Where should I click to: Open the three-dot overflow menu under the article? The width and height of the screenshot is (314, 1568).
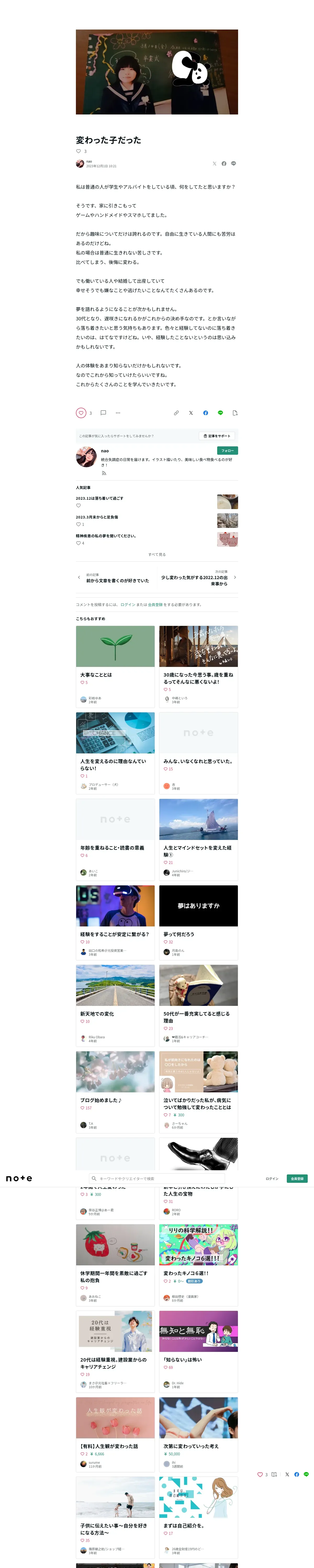point(118,413)
